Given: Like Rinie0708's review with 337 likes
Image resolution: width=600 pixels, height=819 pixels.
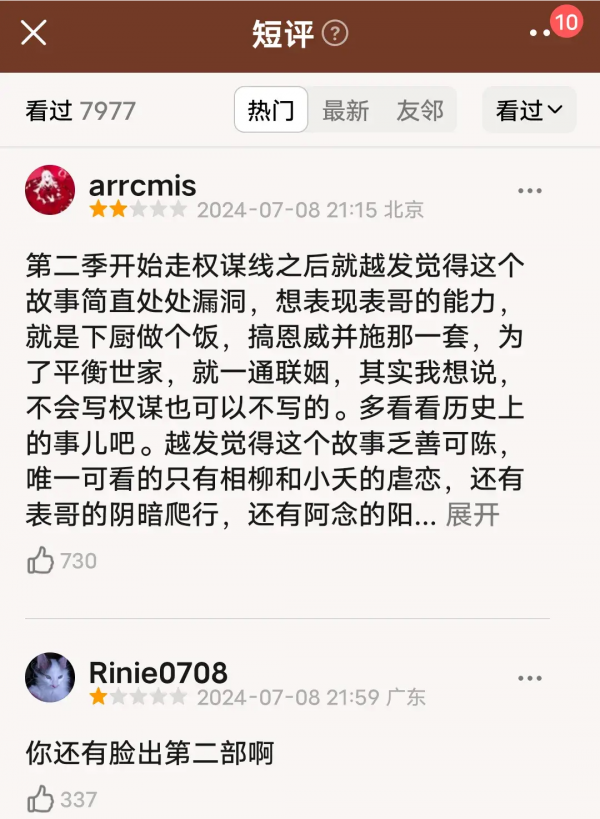Looking at the screenshot, I should [x=41, y=799].
